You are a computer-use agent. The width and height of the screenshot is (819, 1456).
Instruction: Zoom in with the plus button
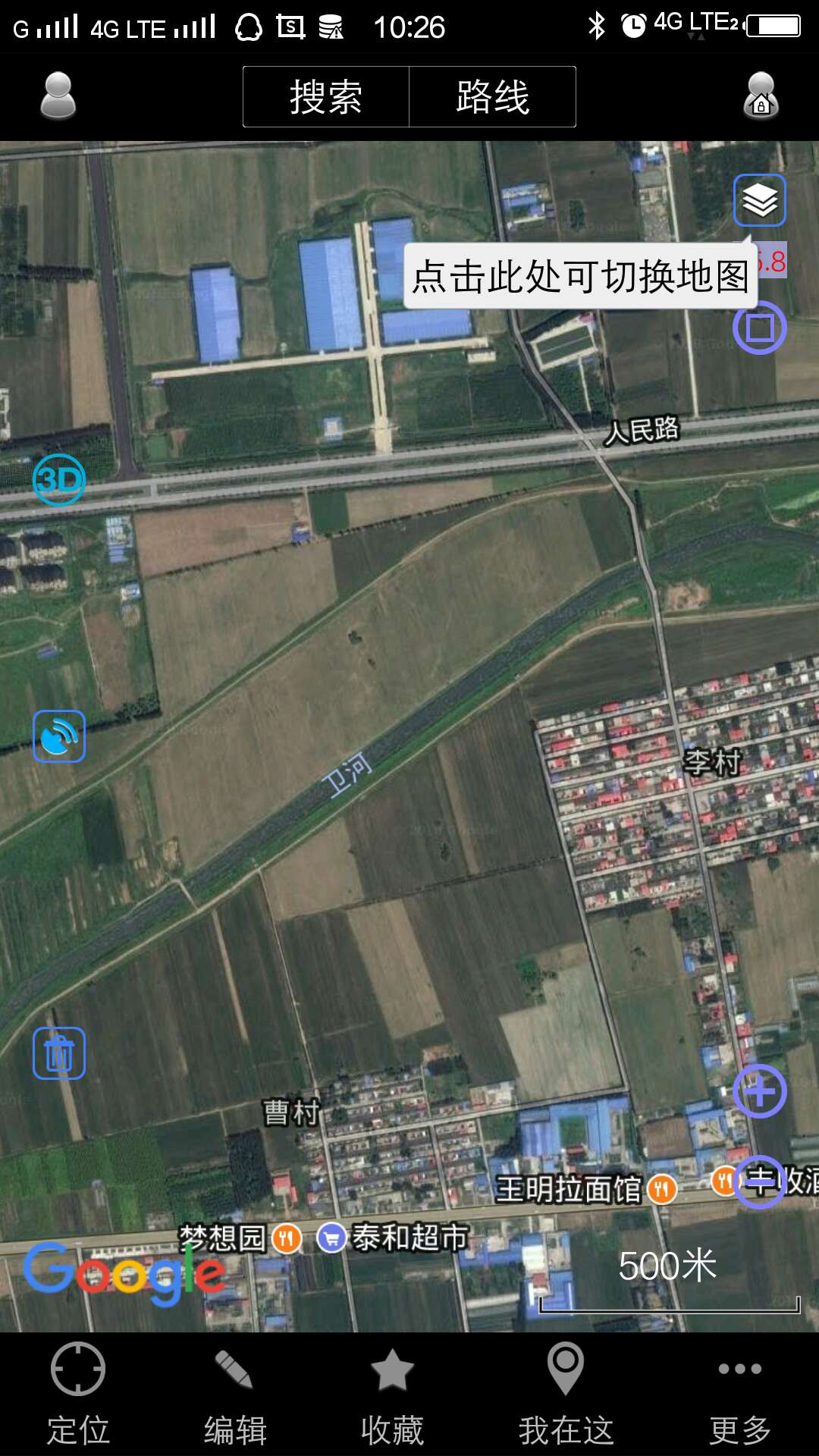click(759, 1091)
